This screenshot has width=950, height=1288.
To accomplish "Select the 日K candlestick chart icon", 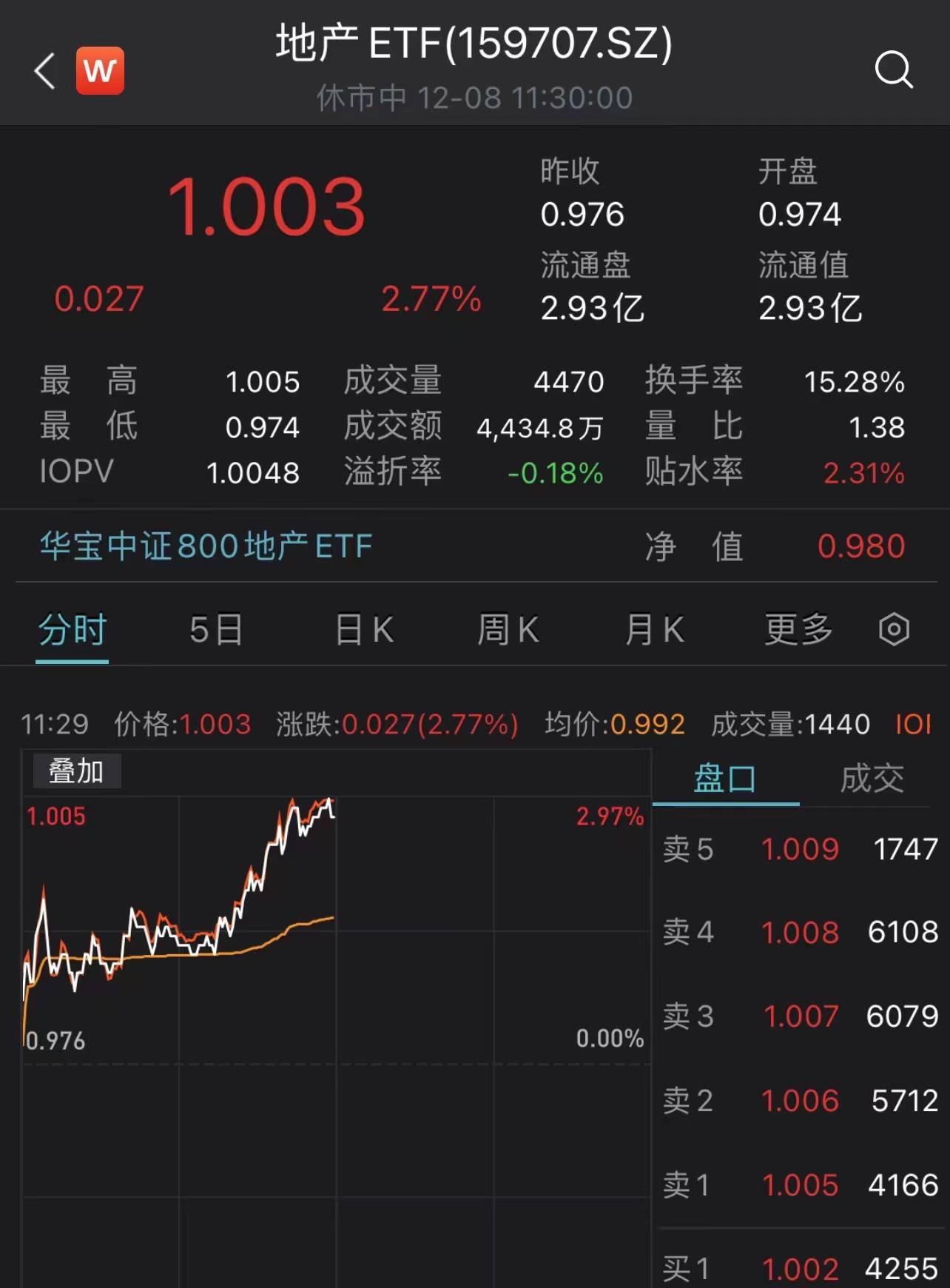I will click(362, 630).
